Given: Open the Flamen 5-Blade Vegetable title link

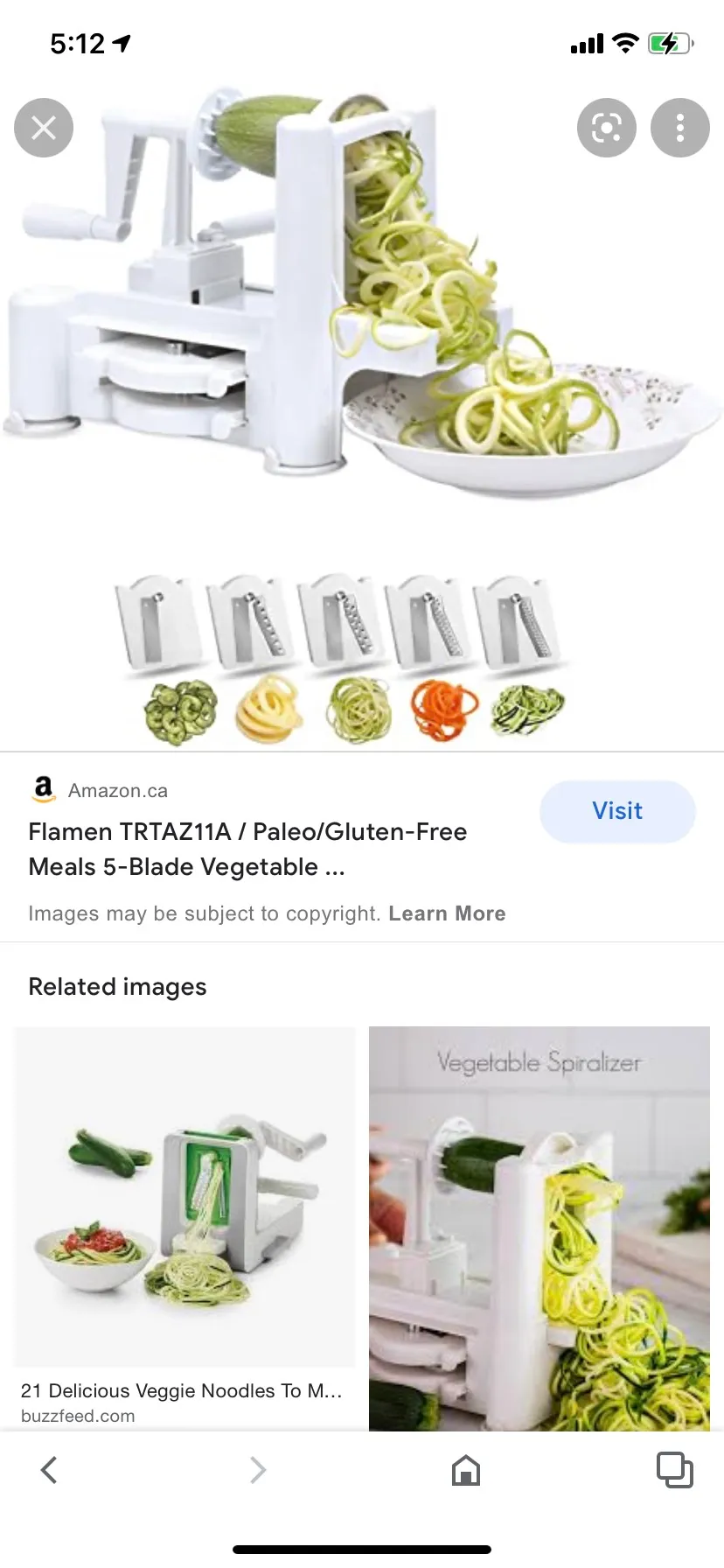Looking at the screenshot, I should tap(247, 849).
